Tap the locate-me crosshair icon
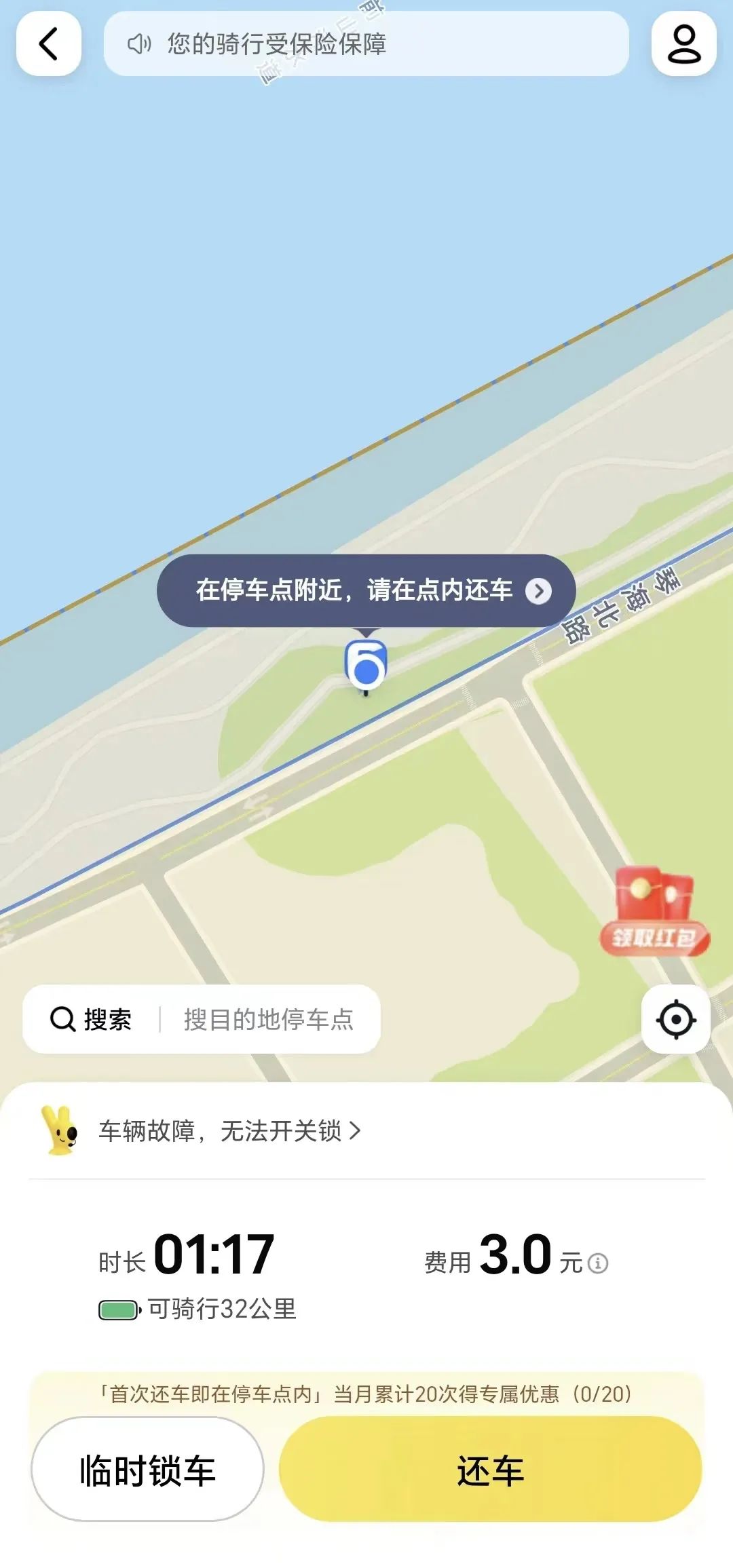 pos(676,1020)
